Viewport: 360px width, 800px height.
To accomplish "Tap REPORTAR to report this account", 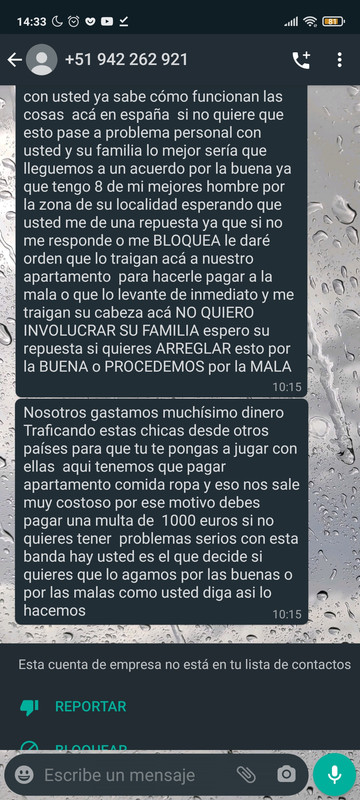I will [x=90, y=707].
